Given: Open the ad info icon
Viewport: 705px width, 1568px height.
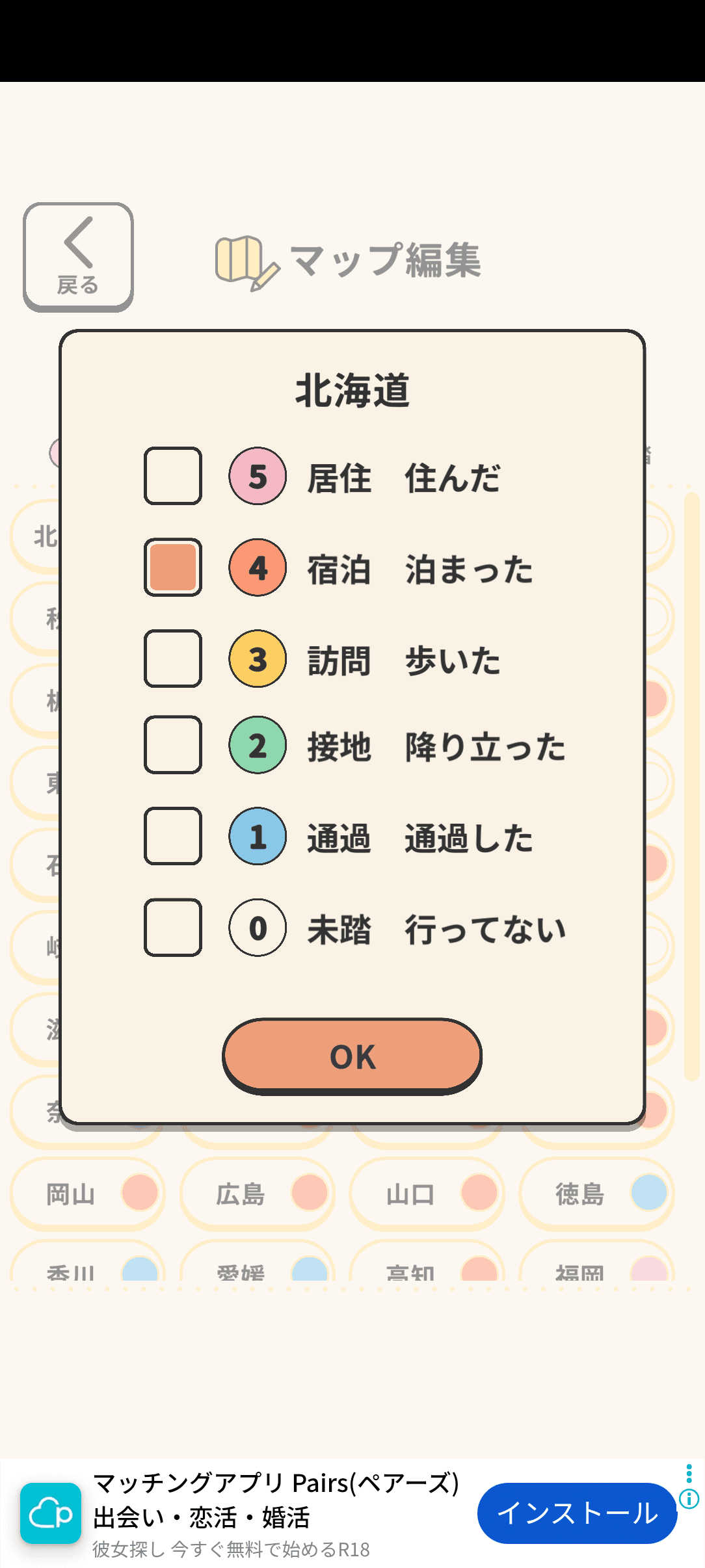Looking at the screenshot, I should [689, 1499].
